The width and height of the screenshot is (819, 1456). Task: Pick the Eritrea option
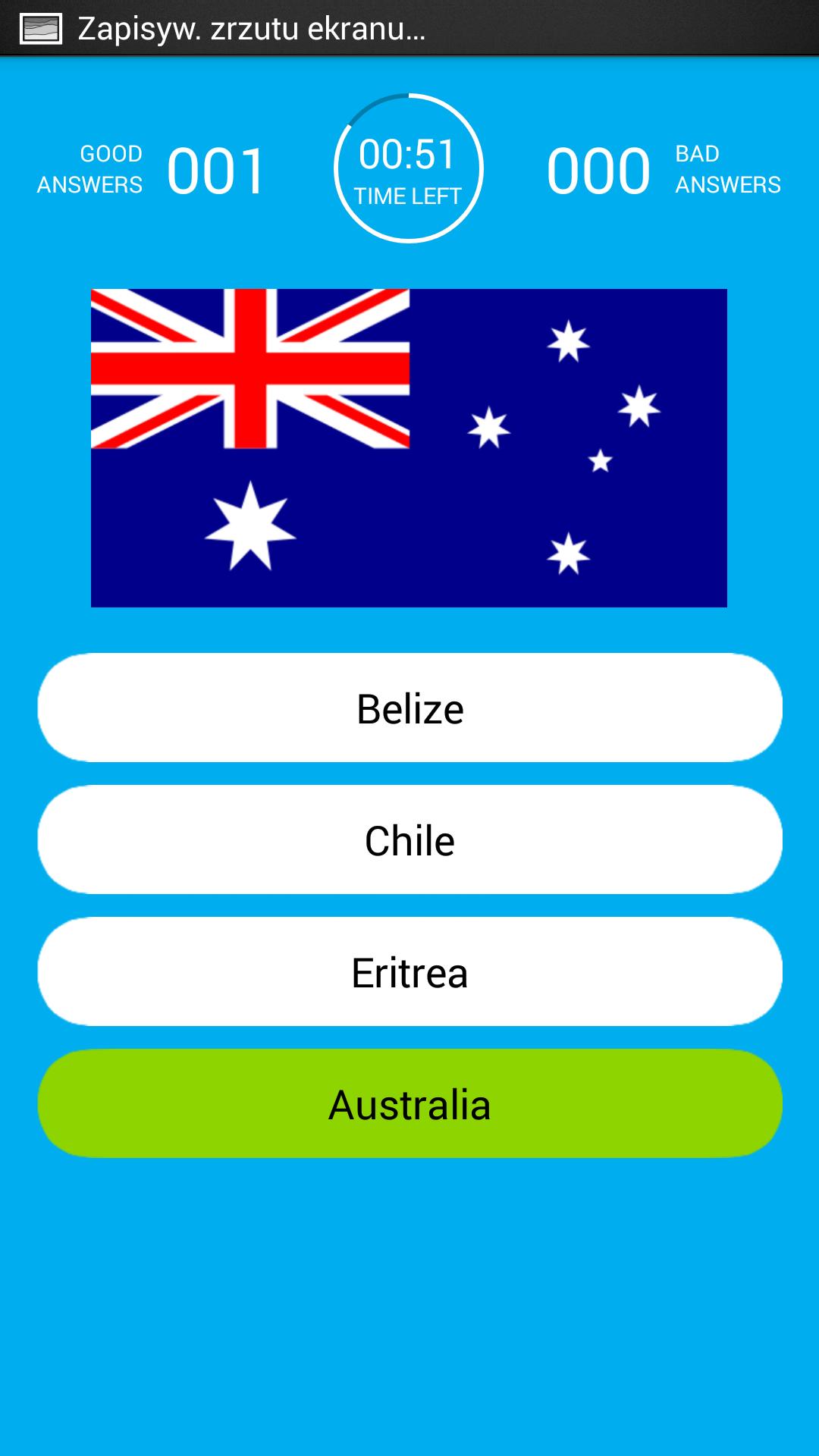tap(409, 972)
